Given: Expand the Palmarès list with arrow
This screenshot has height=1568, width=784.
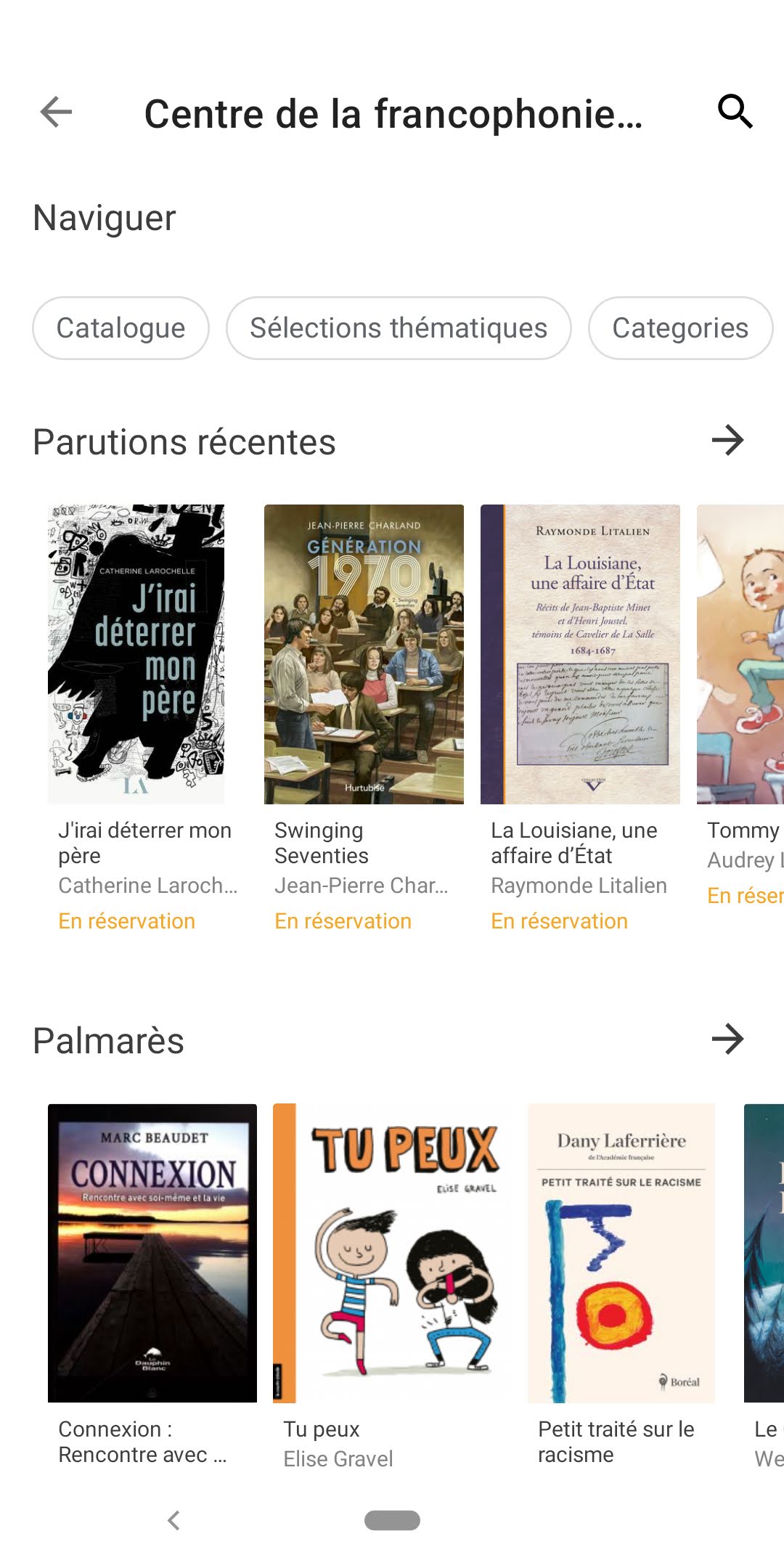Looking at the screenshot, I should (x=727, y=1039).
